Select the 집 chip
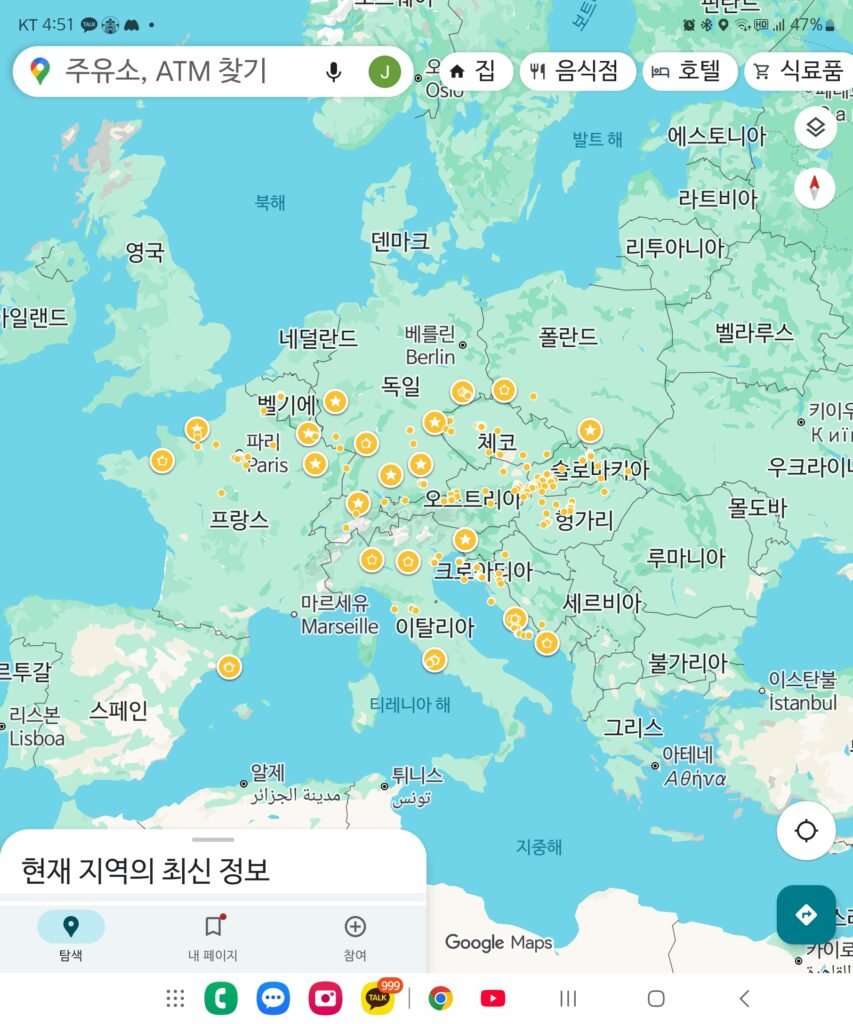 click(473, 71)
